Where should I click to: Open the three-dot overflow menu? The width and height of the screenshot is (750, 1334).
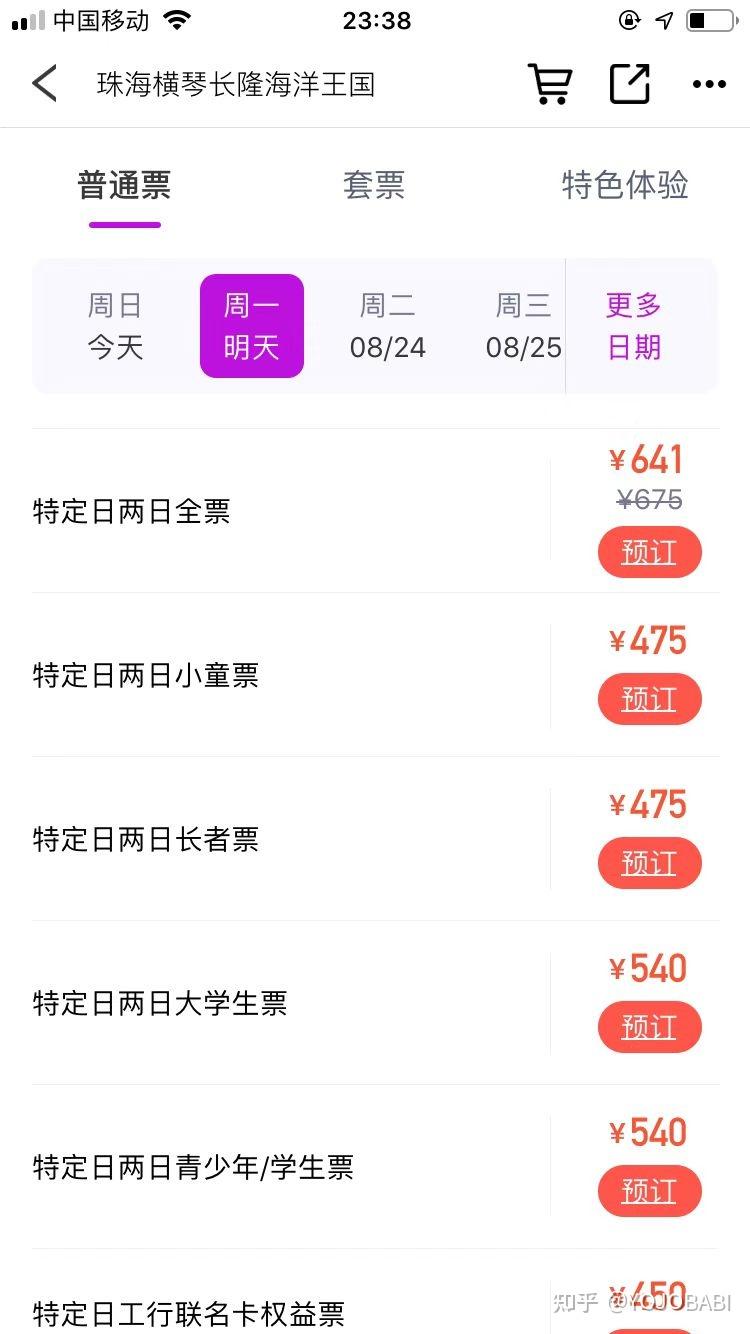[x=709, y=84]
